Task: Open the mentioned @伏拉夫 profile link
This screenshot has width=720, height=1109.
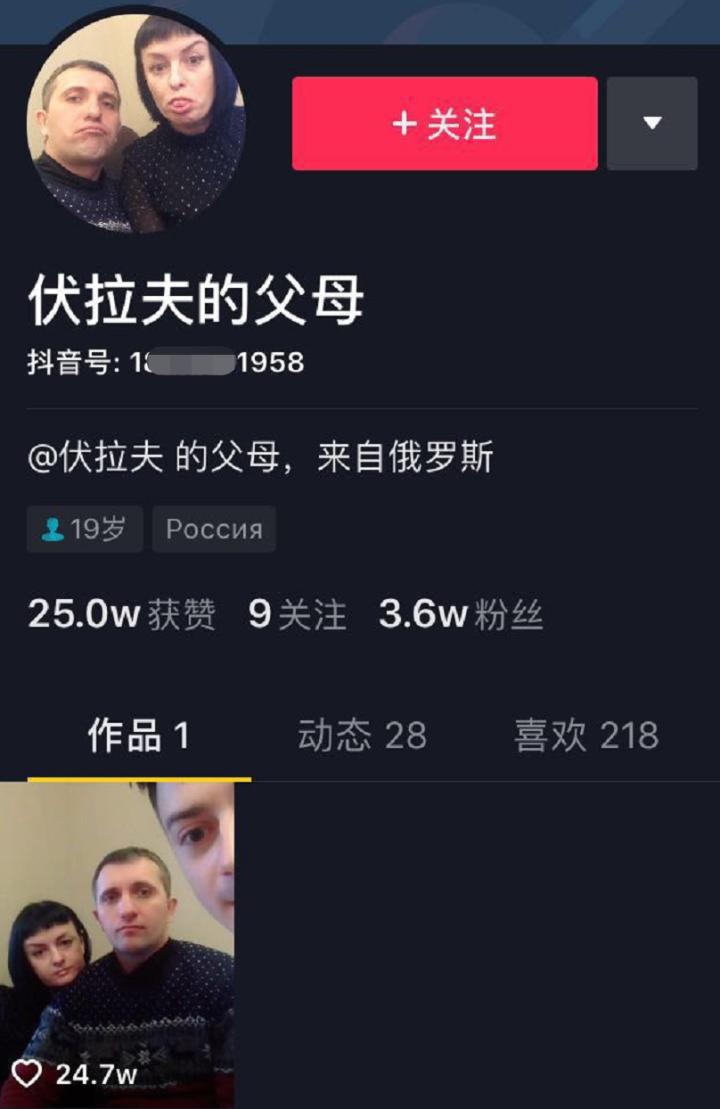Action: click(x=97, y=459)
